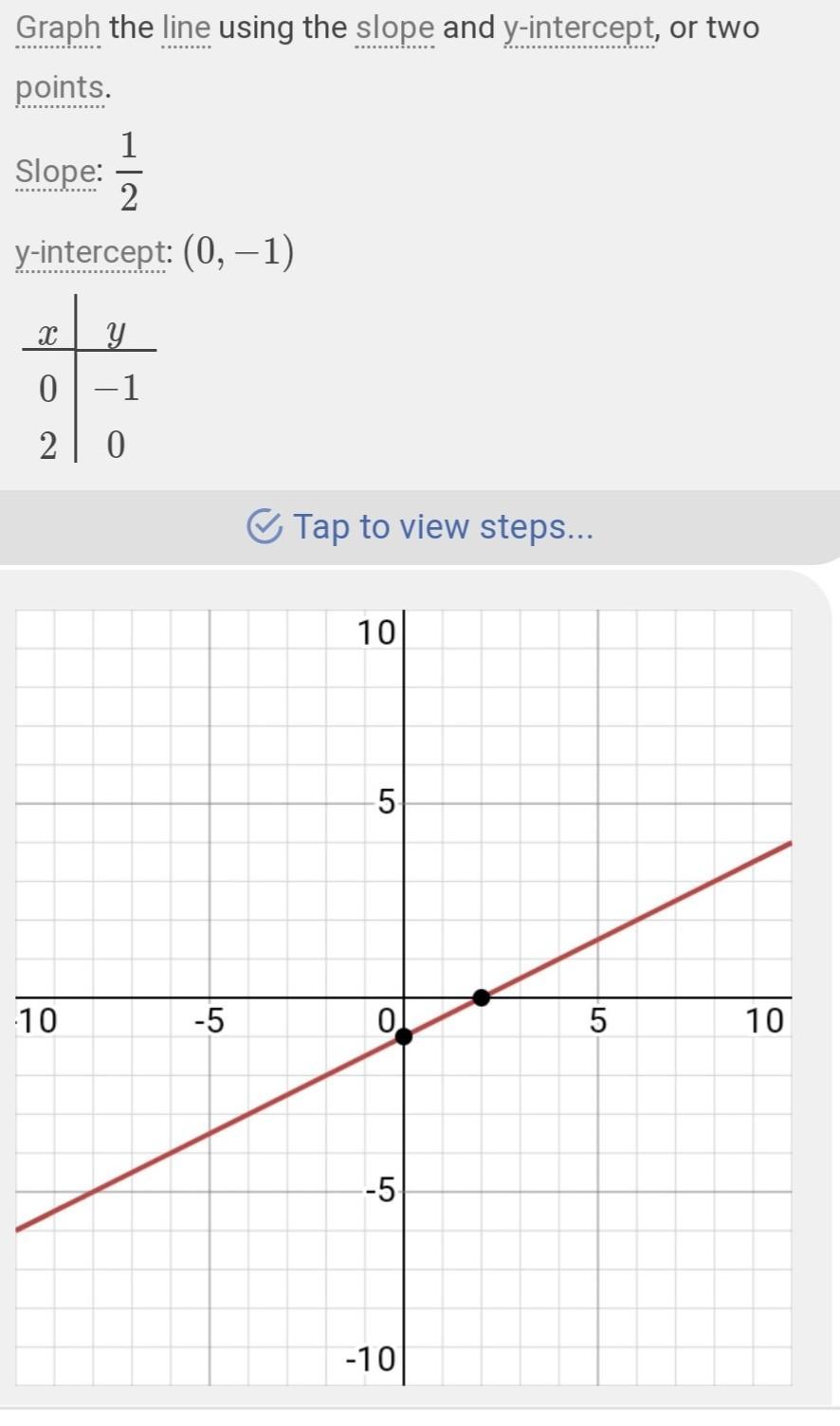Tap the "Slope:" label beside the fraction
840x1426 pixels.
[57, 172]
